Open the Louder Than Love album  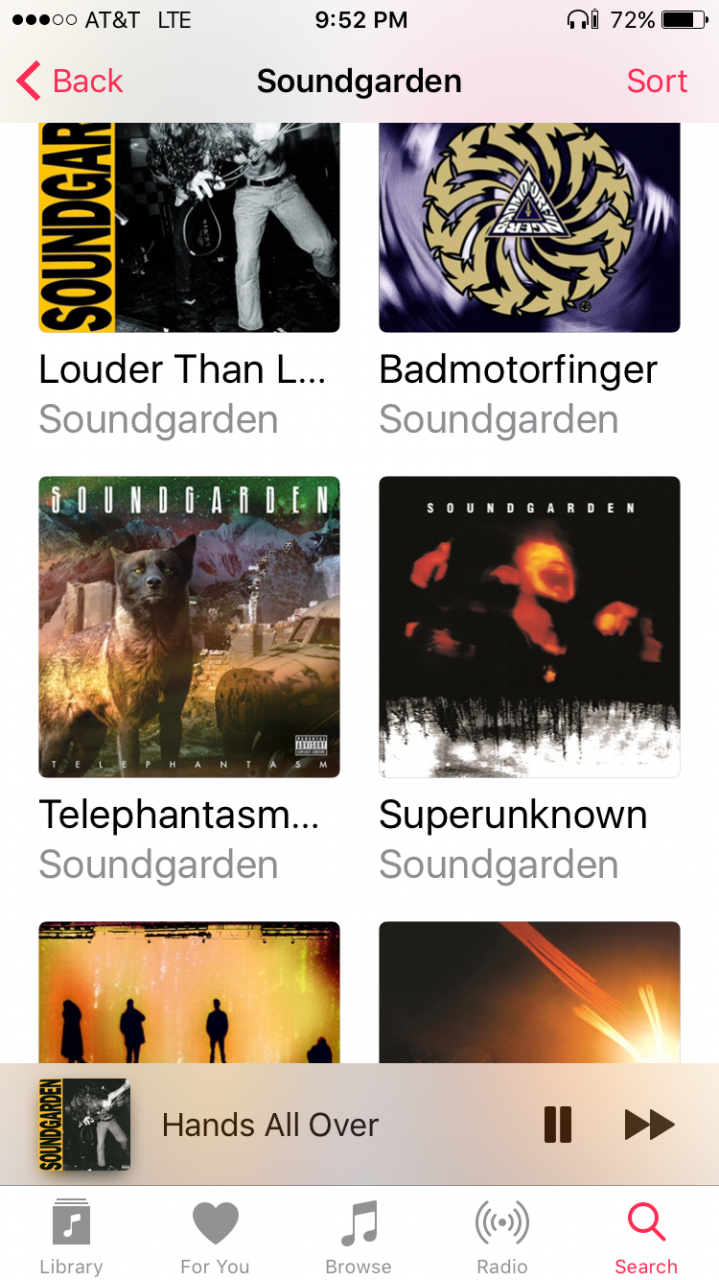point(189,230)
